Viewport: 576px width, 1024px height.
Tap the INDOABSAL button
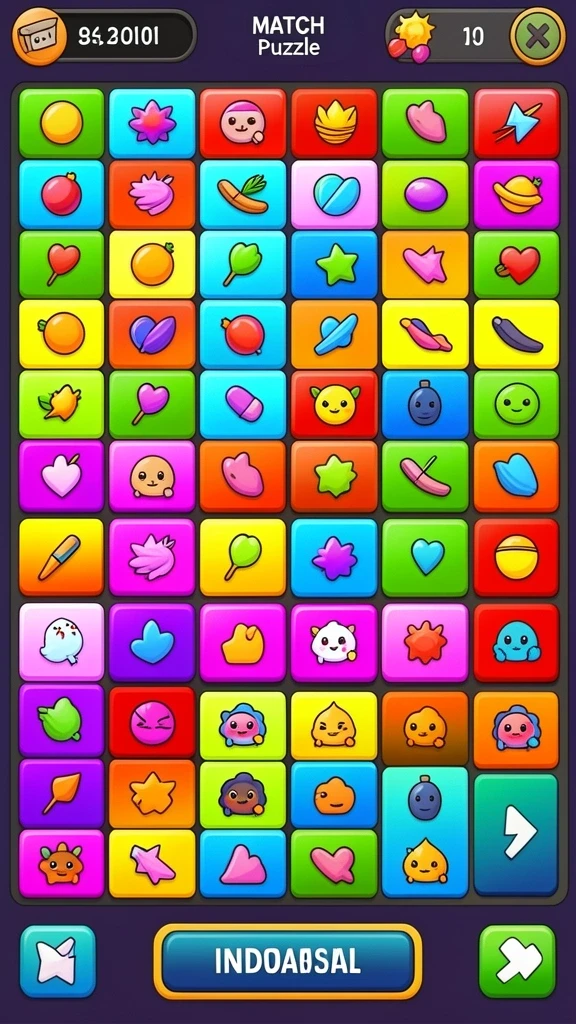pos(288,961)
